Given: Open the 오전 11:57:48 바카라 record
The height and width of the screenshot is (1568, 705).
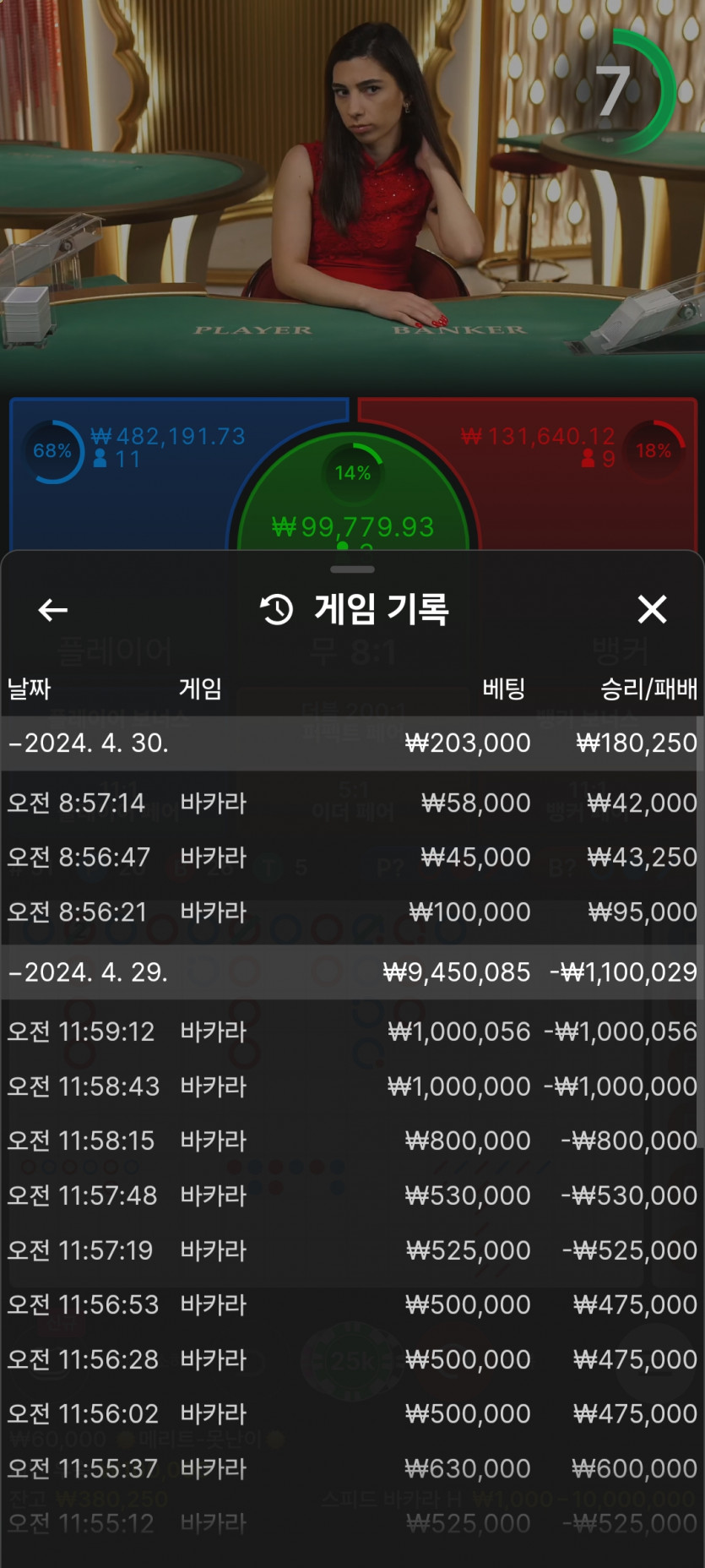Looking at the screenshot, I should pyautogui.click(x=352, y=1195).
